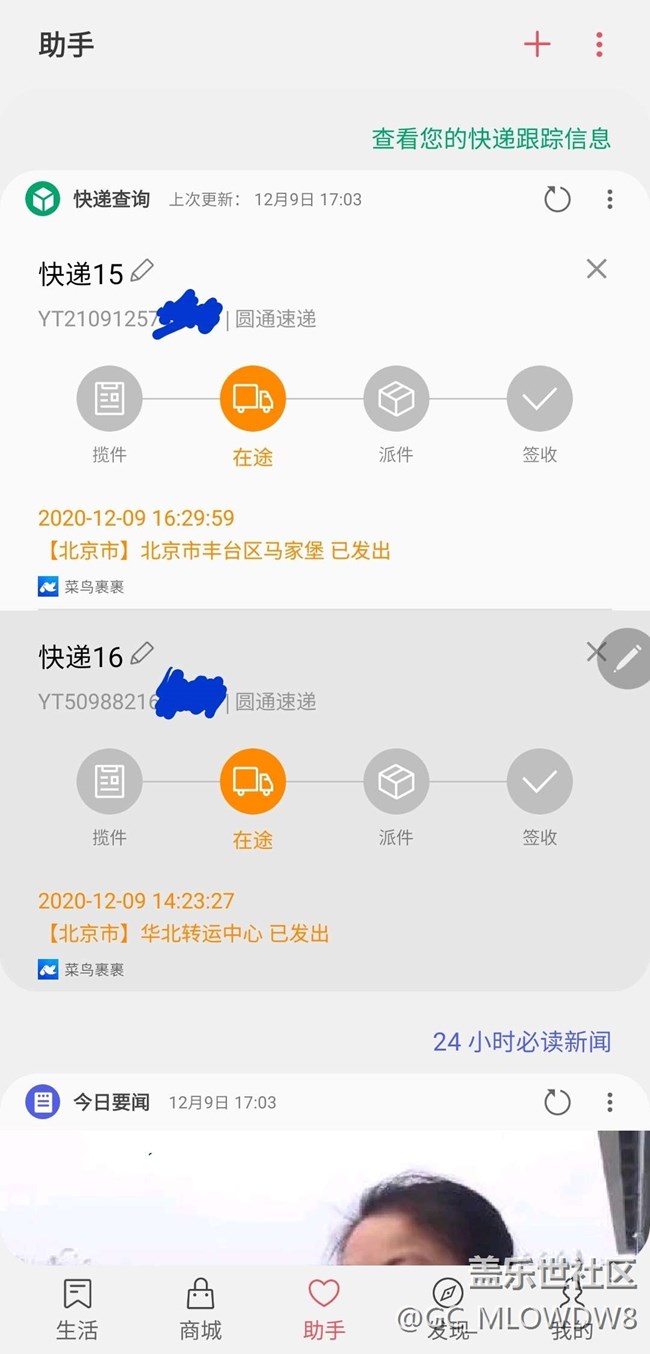Remove 快递15 from the list

(596, 268)
